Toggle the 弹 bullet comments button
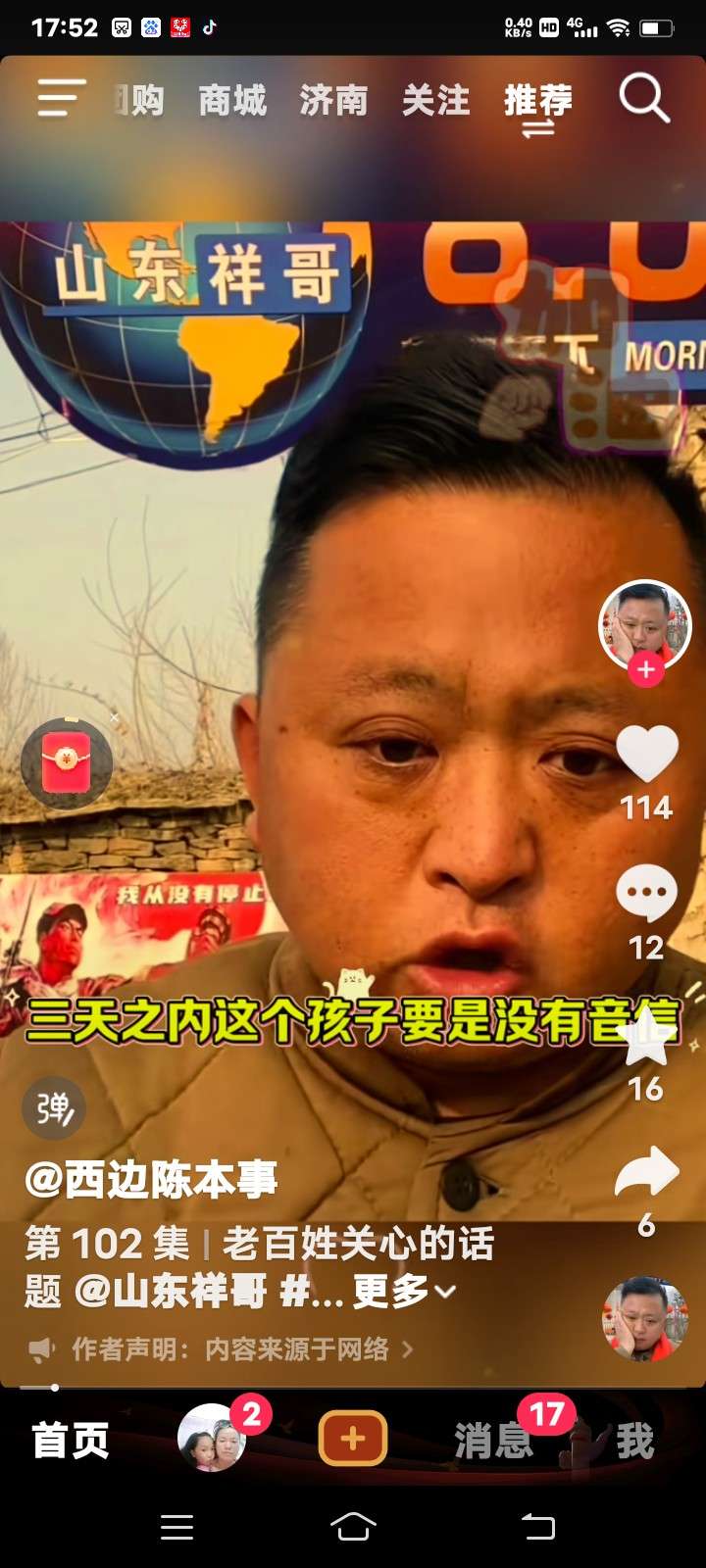This screenshot has width=706, height=1568. 54,1108
